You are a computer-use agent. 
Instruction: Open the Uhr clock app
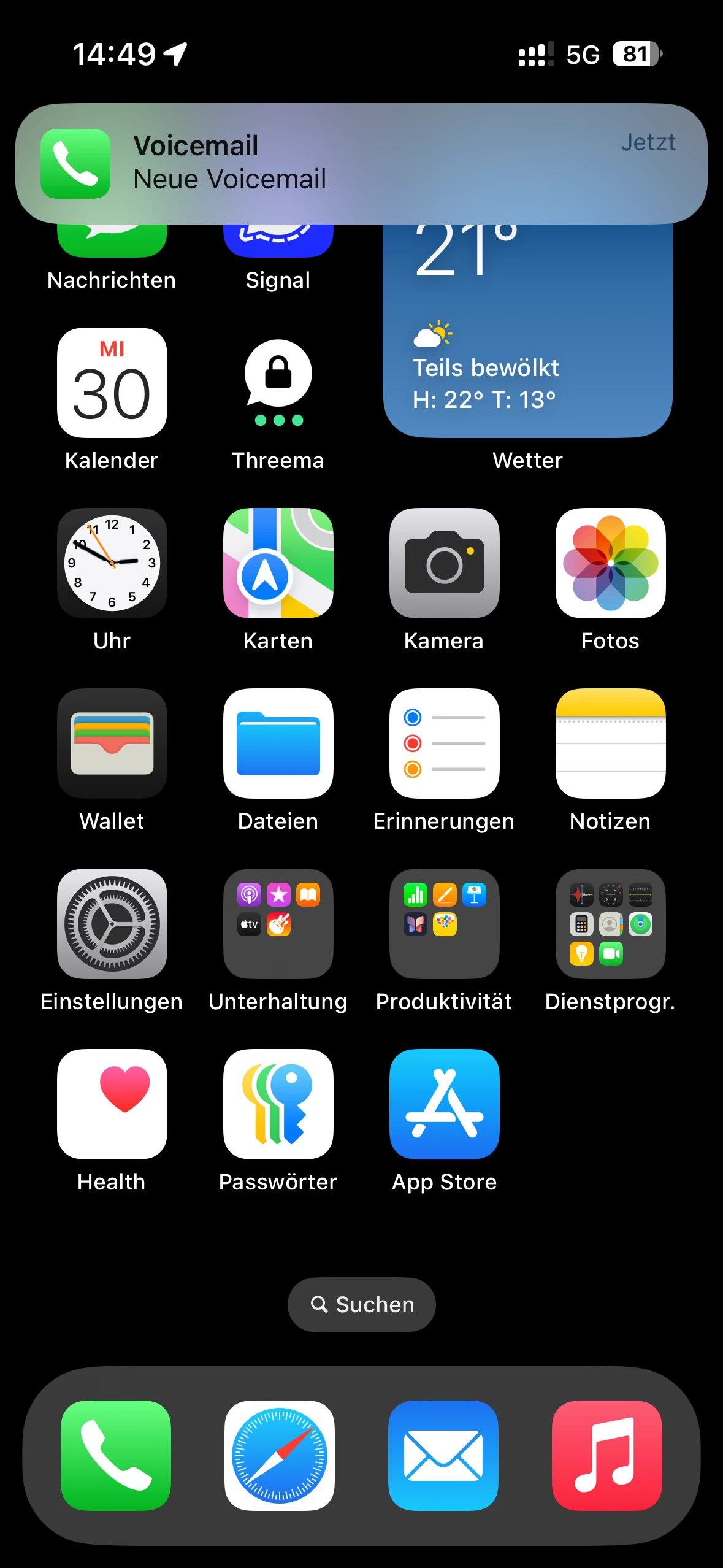pos(112,563)
